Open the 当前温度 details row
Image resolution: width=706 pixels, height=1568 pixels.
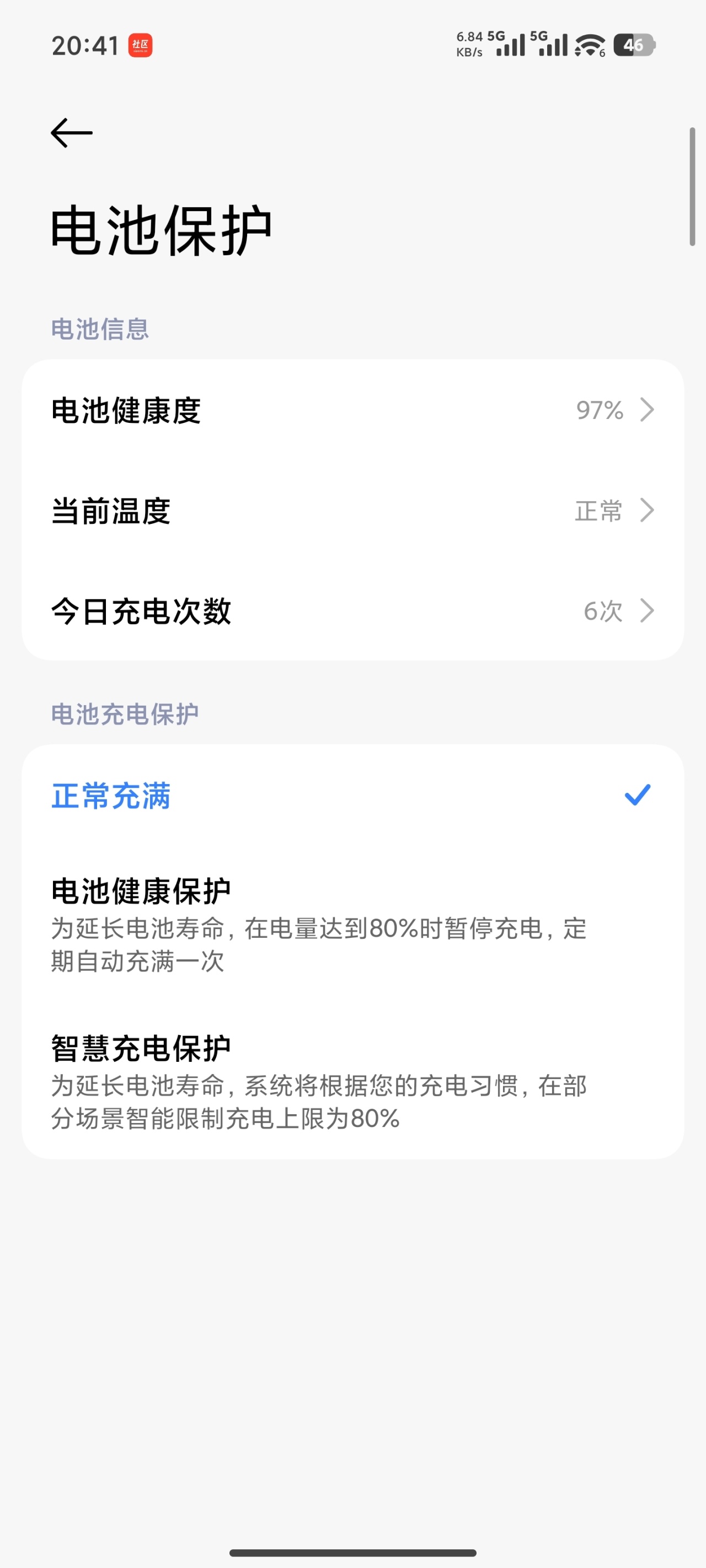point(352,510)
